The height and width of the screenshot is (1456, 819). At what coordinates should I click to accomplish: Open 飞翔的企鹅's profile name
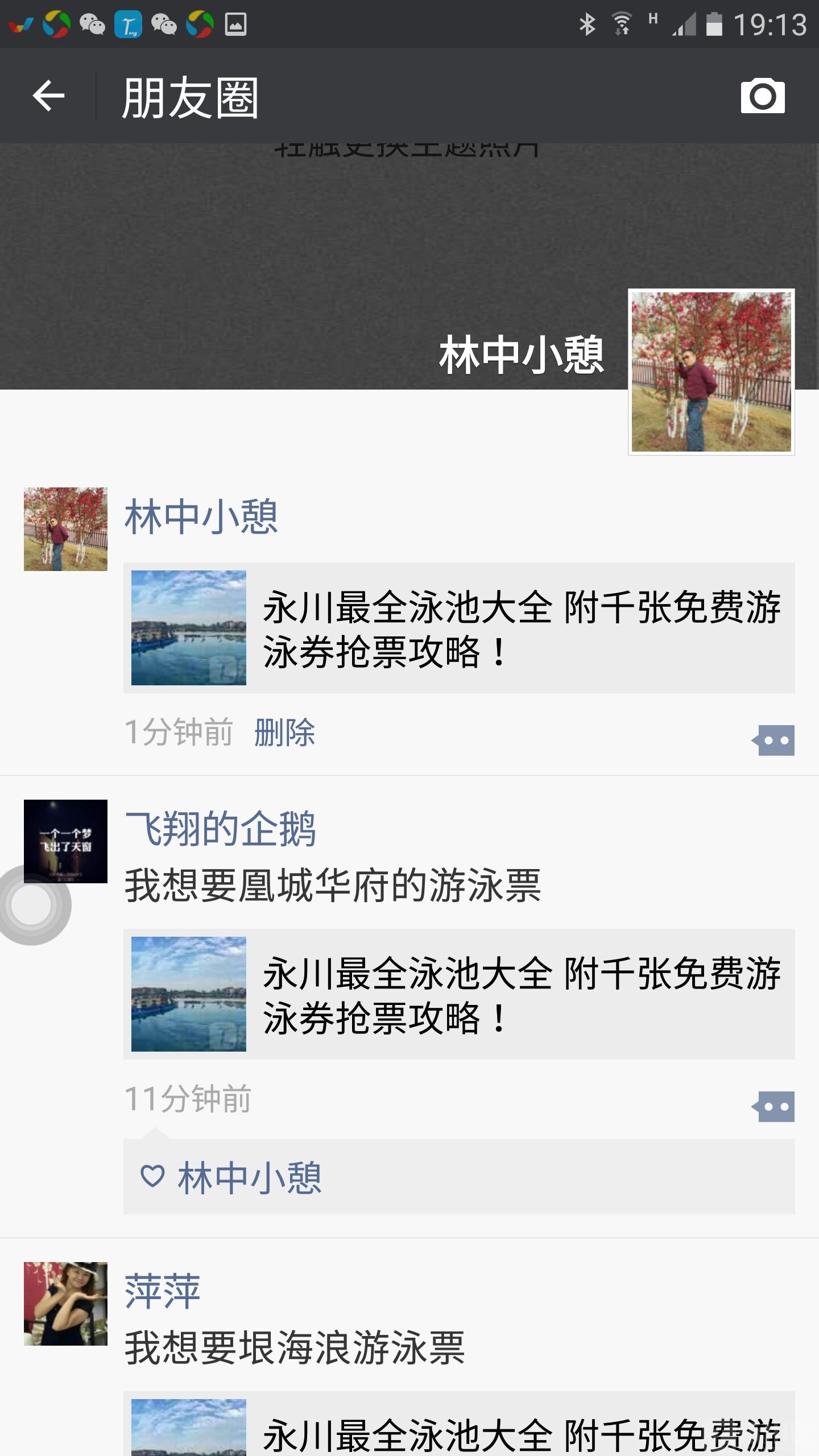pos(220,829)
